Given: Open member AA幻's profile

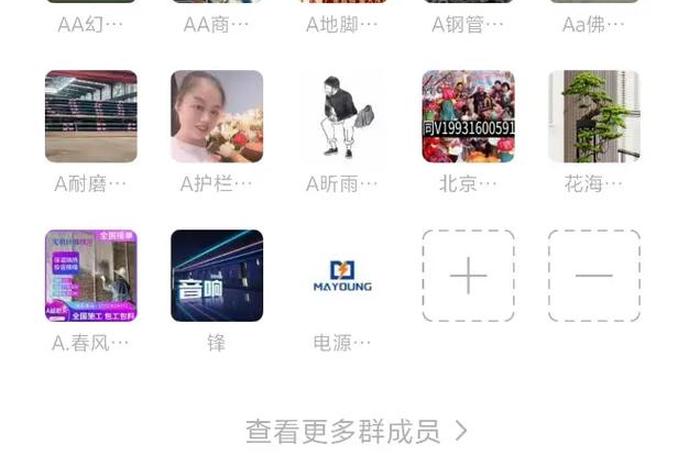Looking at the screenshot, I should [91, 24].
